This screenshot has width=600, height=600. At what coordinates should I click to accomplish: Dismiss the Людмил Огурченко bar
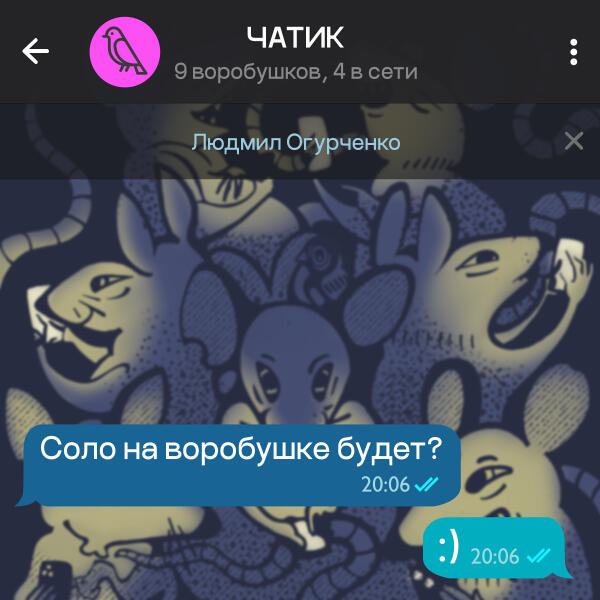coord(574,141)
